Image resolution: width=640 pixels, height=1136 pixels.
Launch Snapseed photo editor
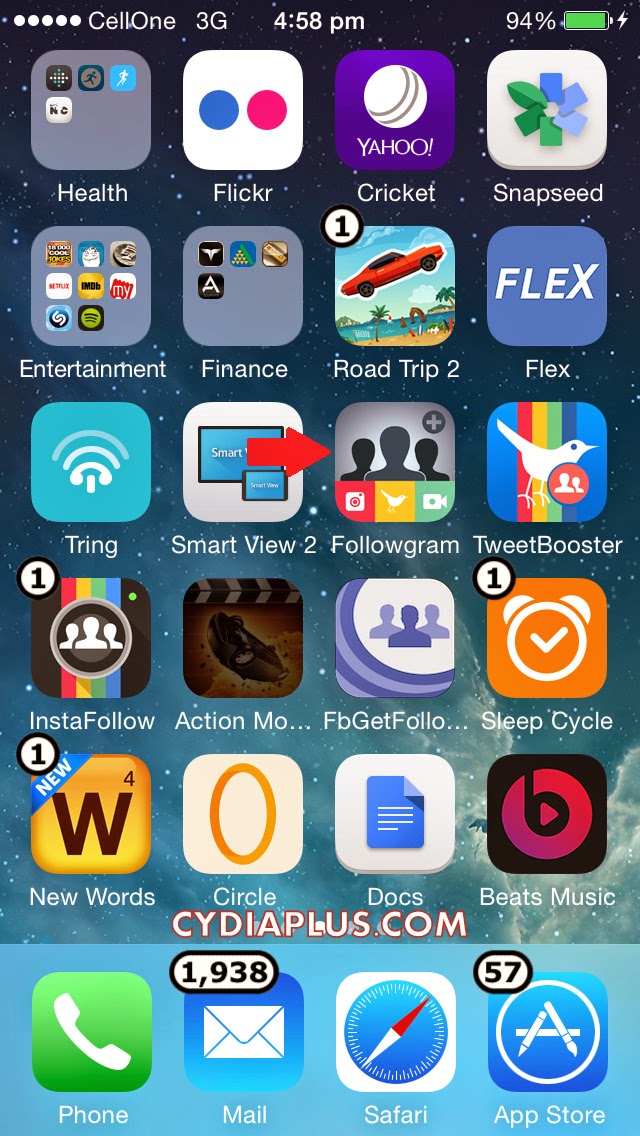coord(547,110)
